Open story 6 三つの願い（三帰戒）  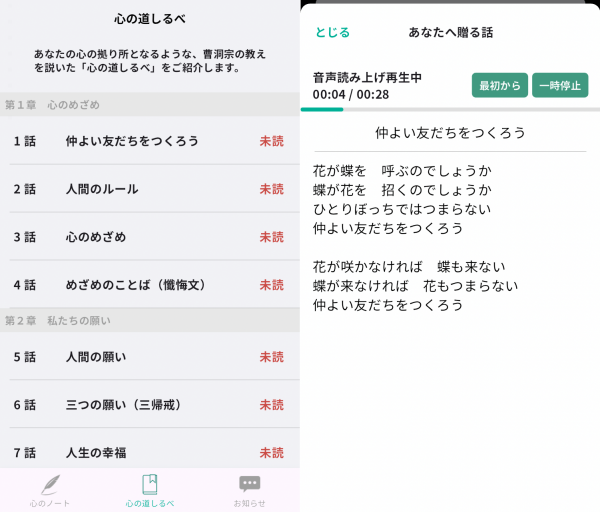(148, 405)
